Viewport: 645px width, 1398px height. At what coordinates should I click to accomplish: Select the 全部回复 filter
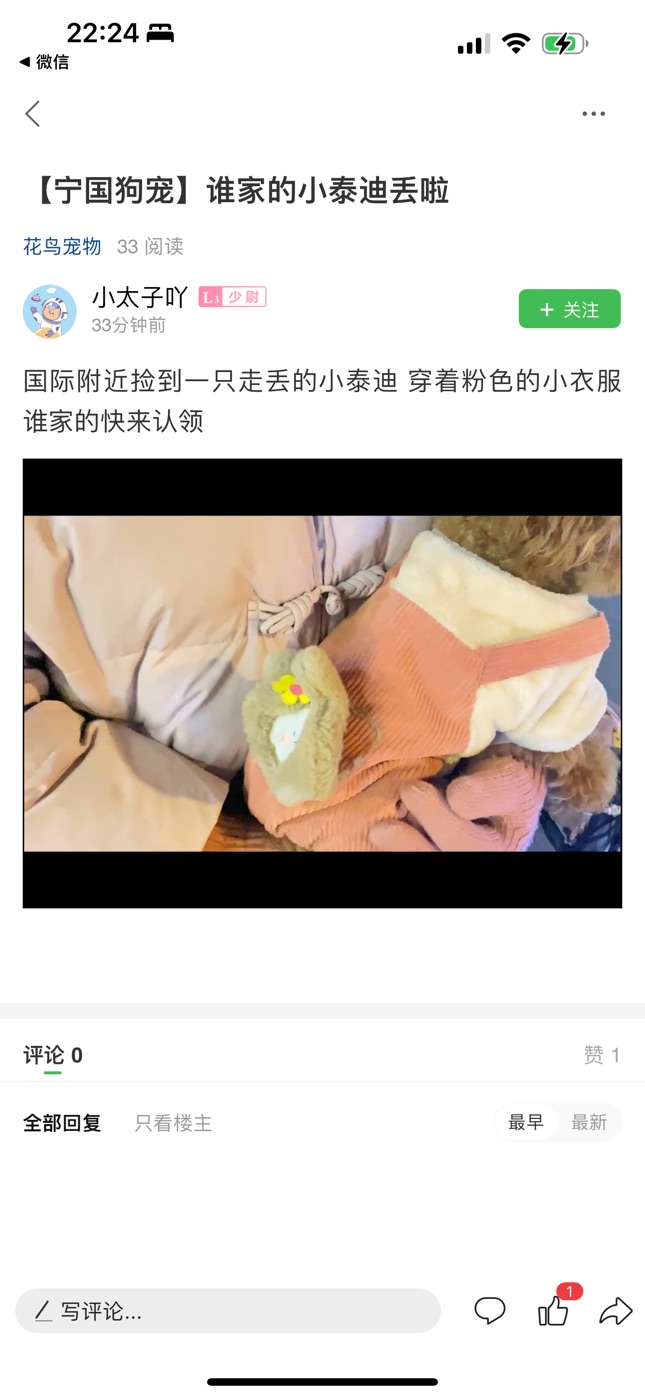pos(62,1123)
